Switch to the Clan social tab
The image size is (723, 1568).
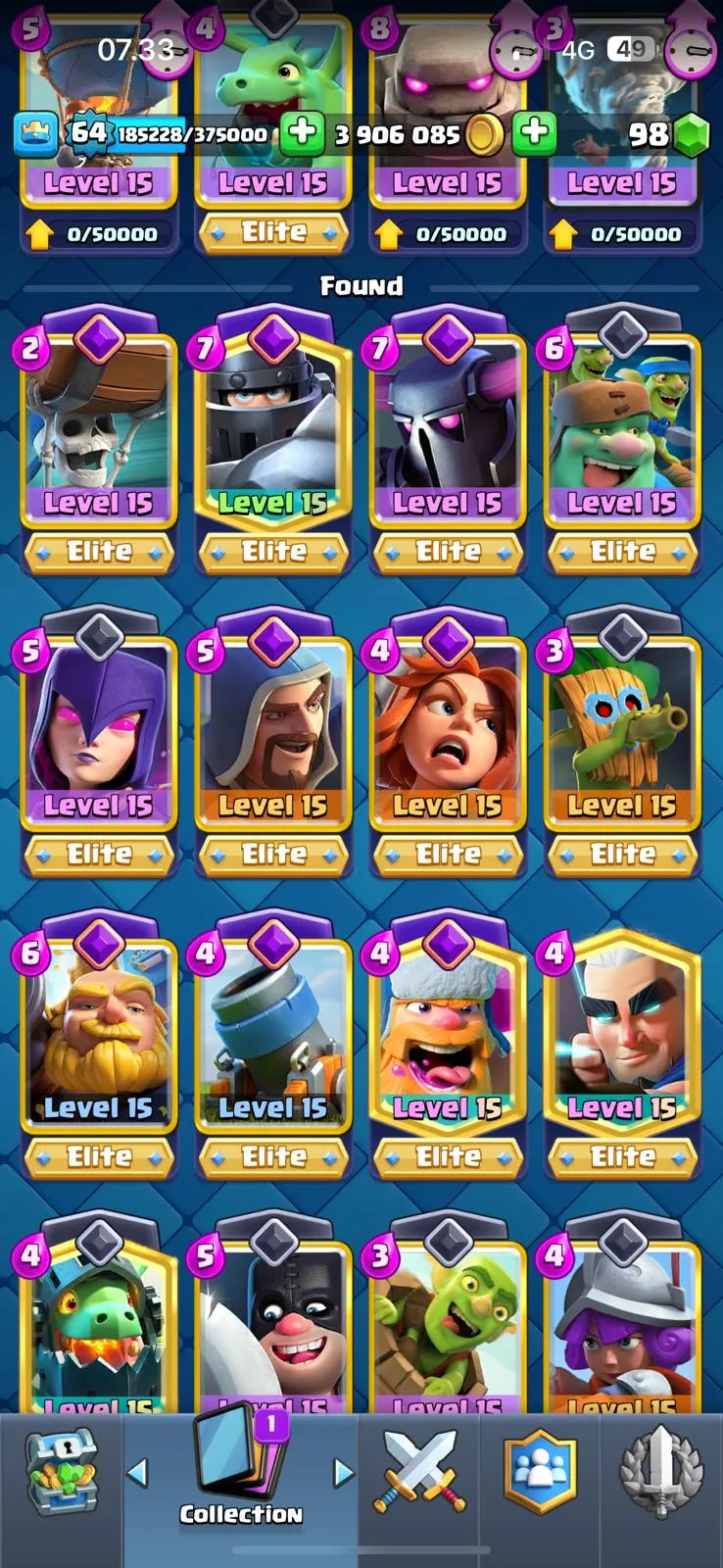(x=540, y=1470)
